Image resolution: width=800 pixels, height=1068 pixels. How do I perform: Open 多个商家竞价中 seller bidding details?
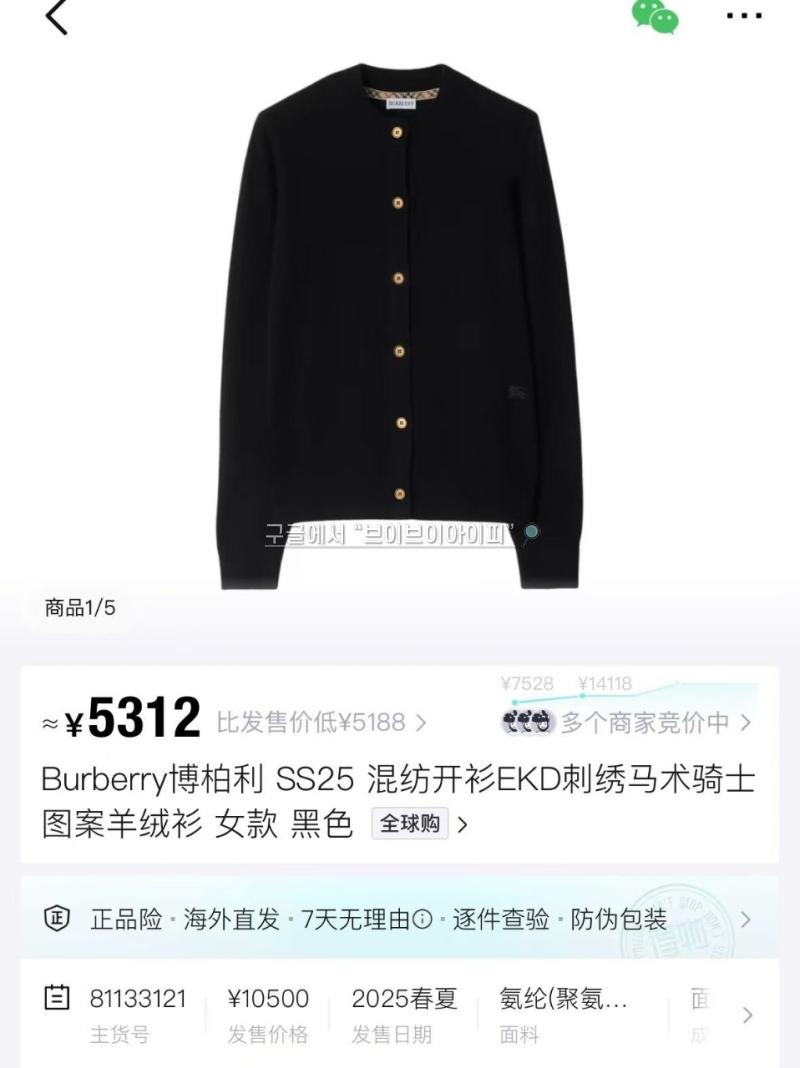click(628, 722)
